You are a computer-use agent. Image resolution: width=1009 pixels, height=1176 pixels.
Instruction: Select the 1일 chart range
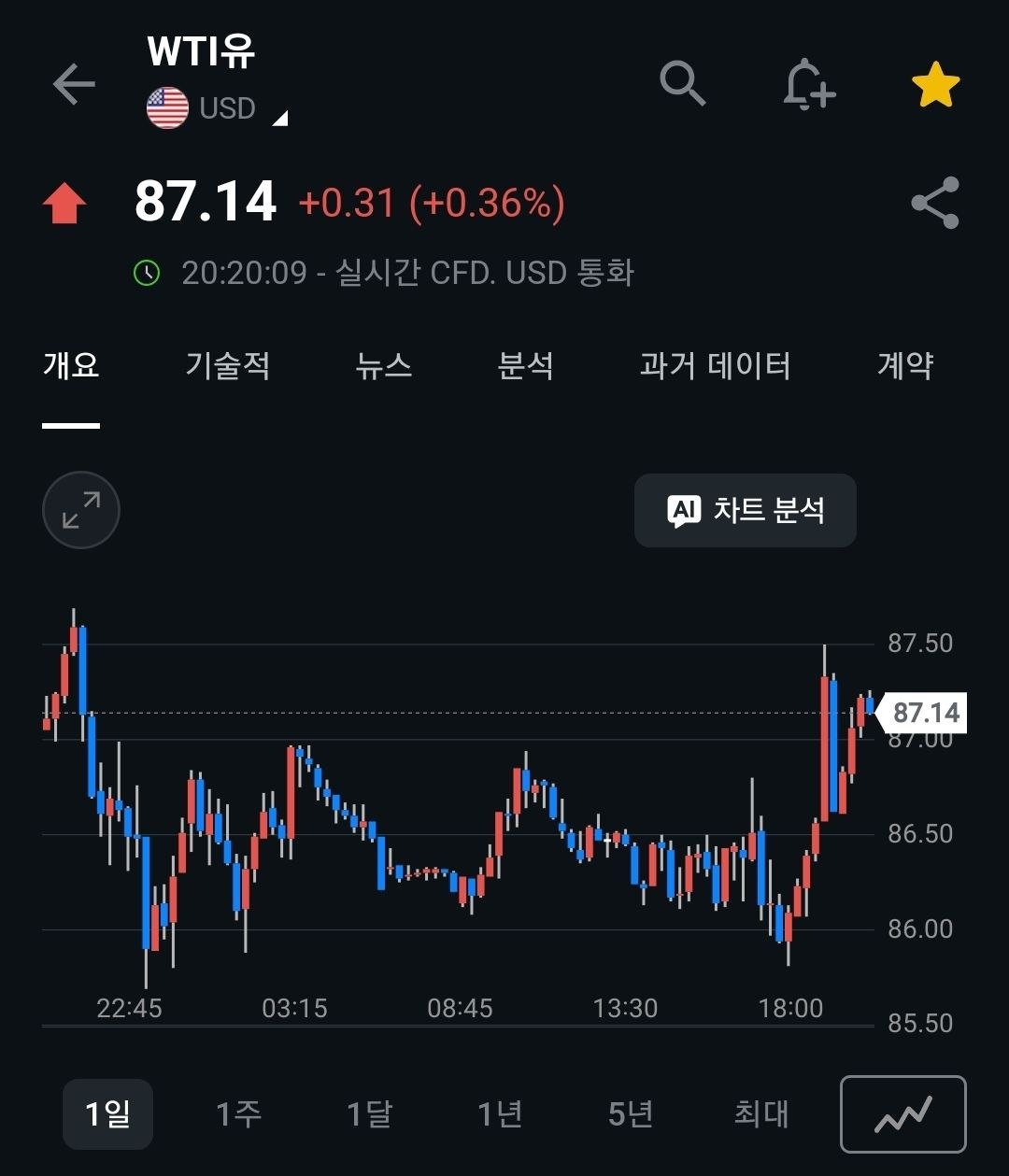[107, 1113]
